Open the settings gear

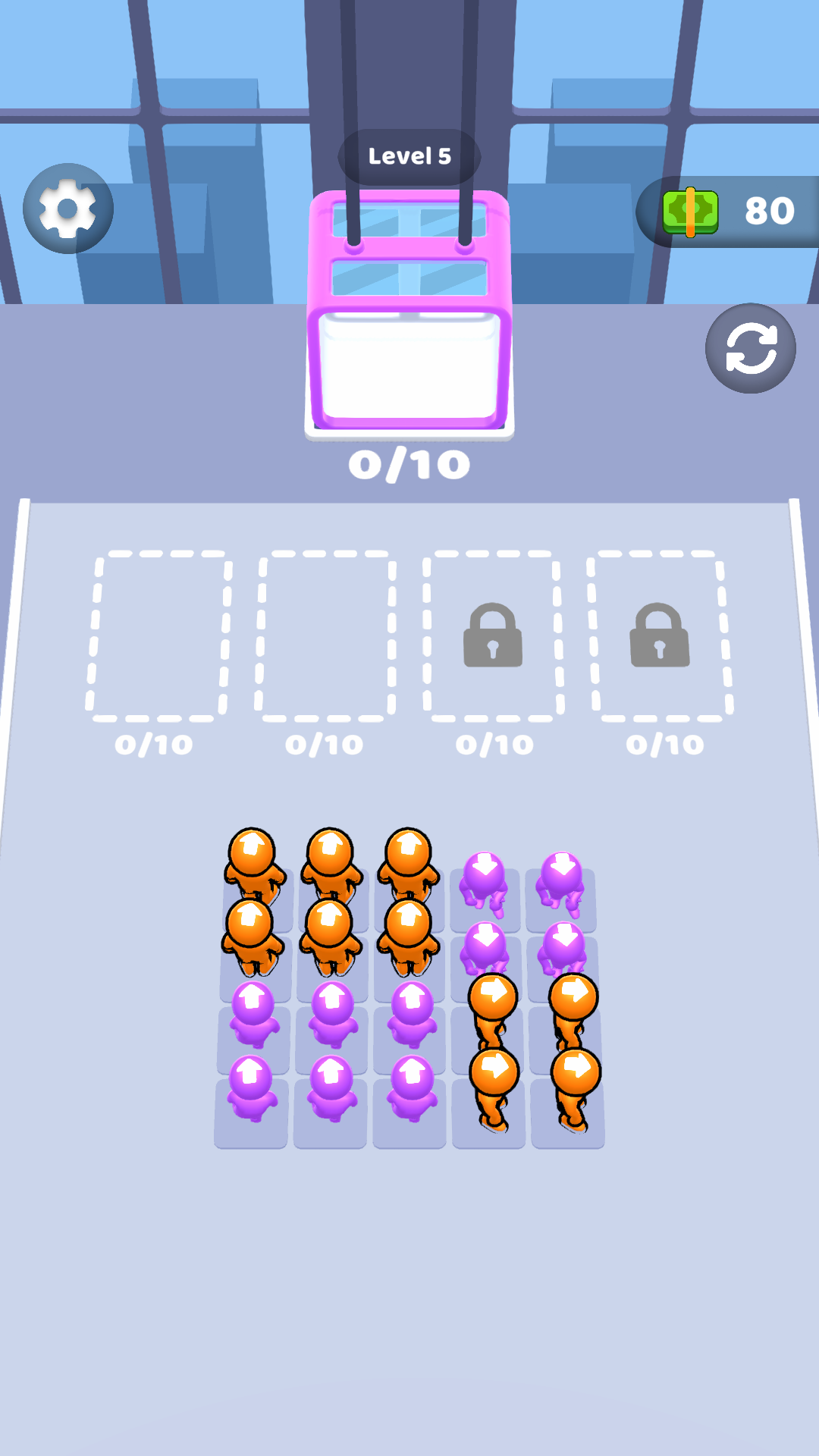click(68, 209)
